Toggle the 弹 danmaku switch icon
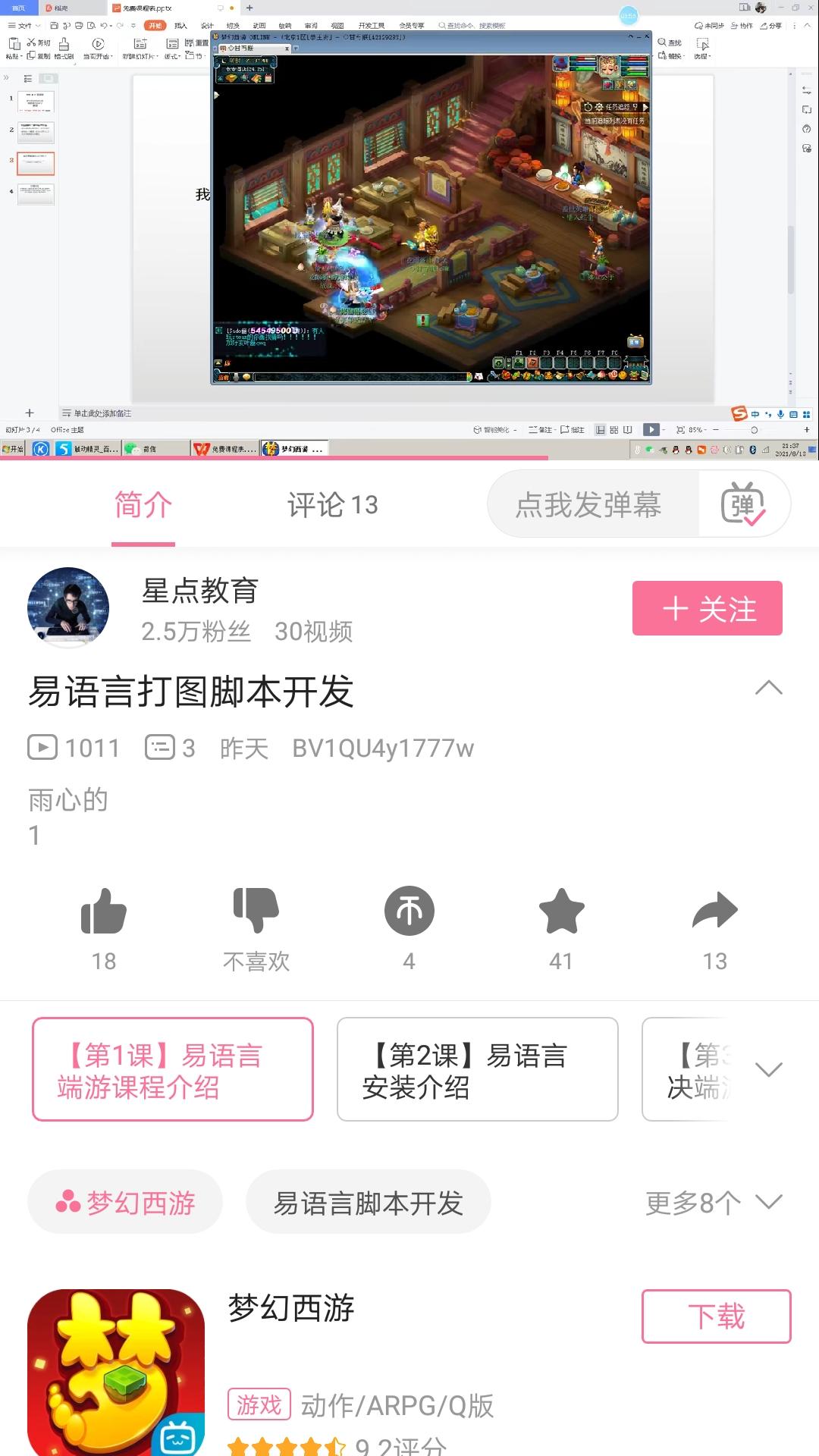The height and width of the screenshot is (1456, 819). (x=743, y=505)
